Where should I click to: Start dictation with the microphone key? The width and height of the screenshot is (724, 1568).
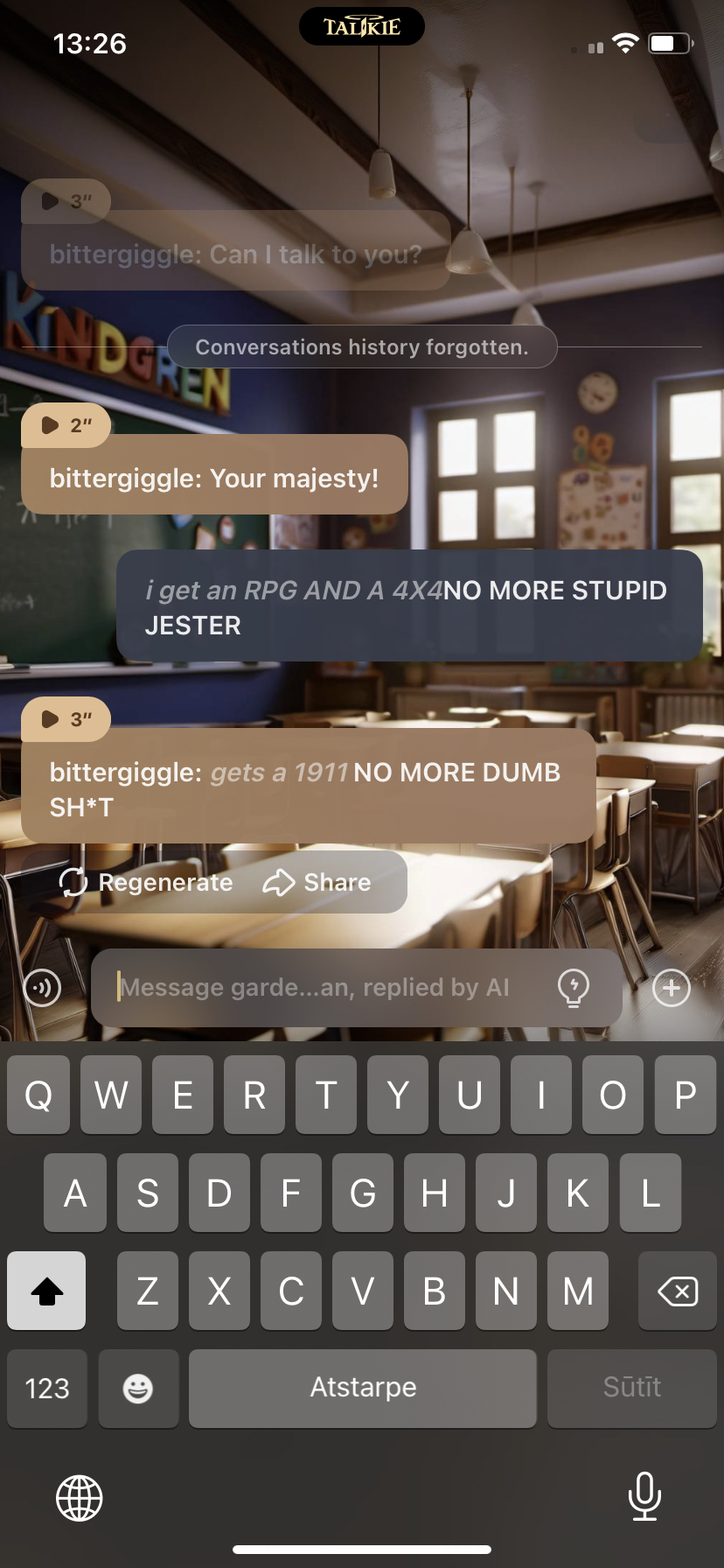644,1495
